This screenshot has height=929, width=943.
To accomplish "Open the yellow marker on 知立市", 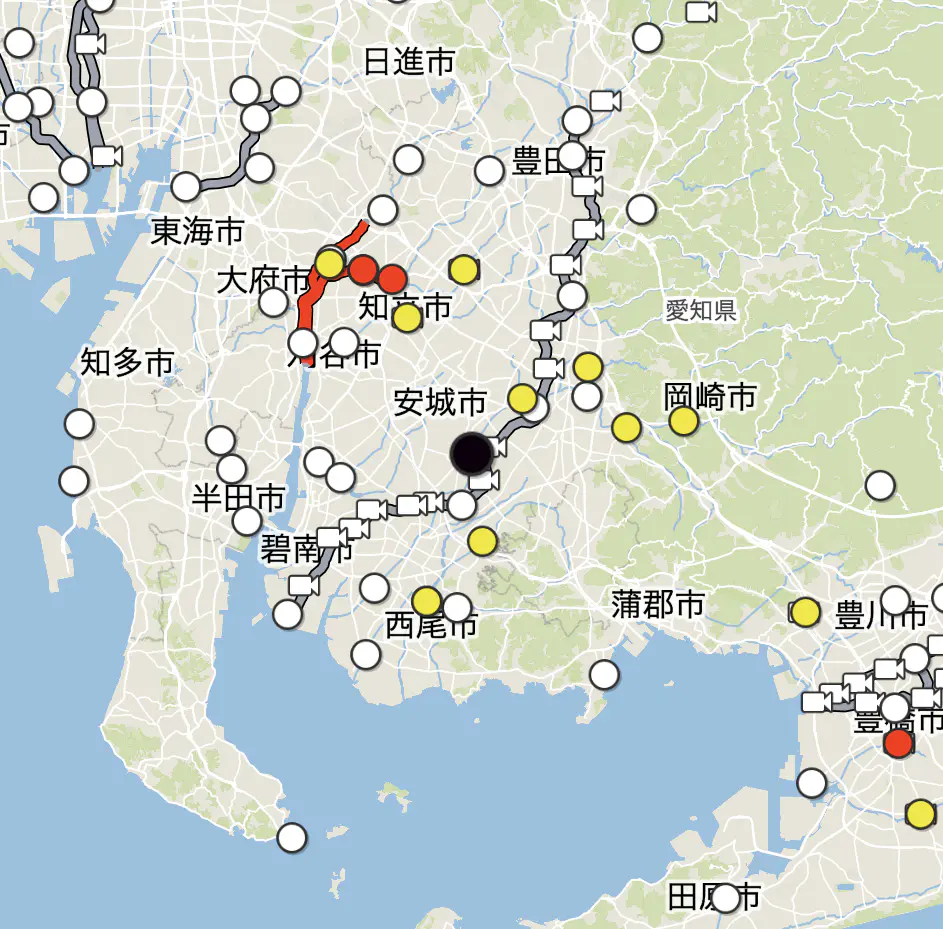I will tap(407, 318).
